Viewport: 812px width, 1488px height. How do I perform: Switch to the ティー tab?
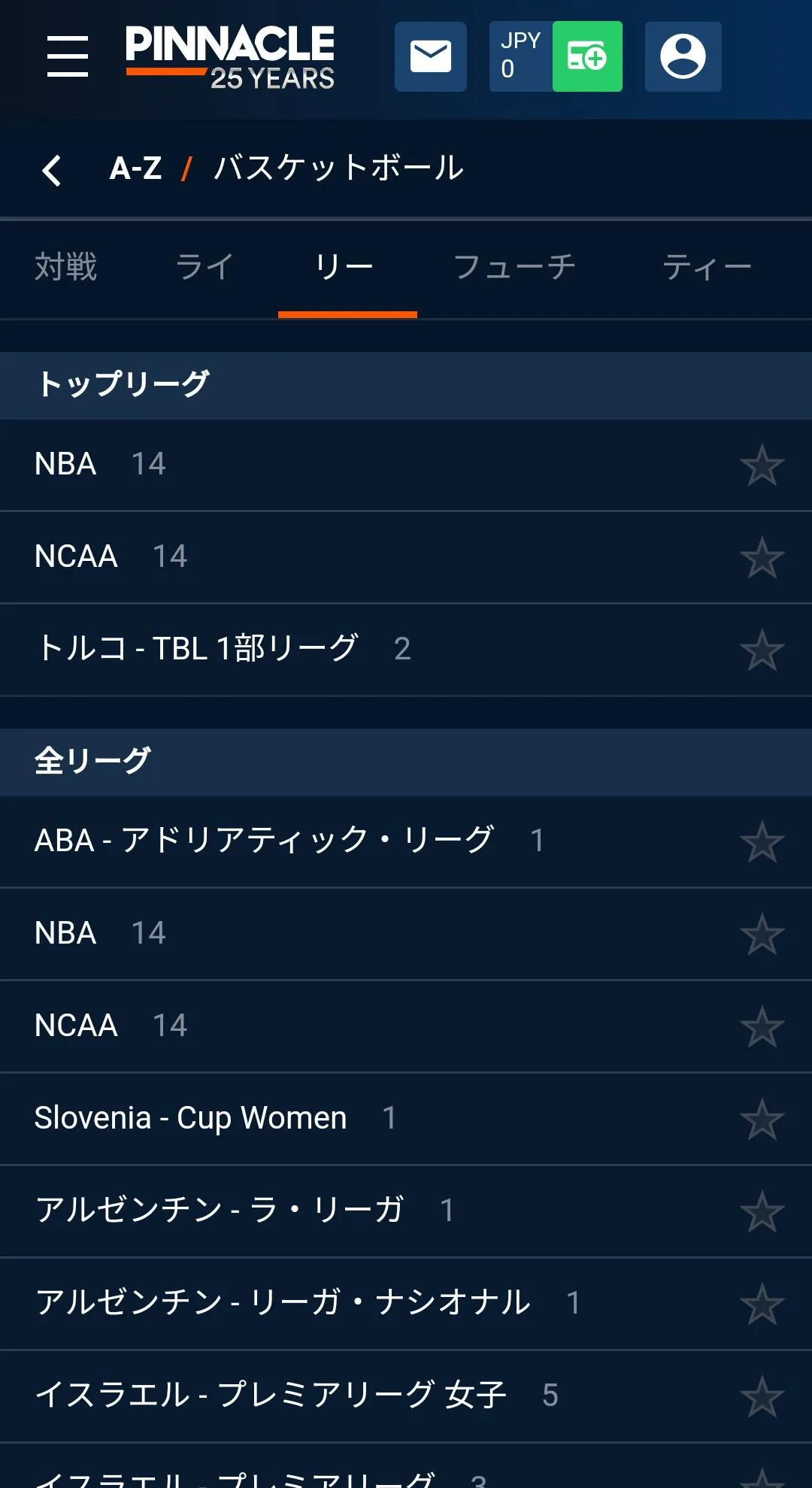point(707,267)
